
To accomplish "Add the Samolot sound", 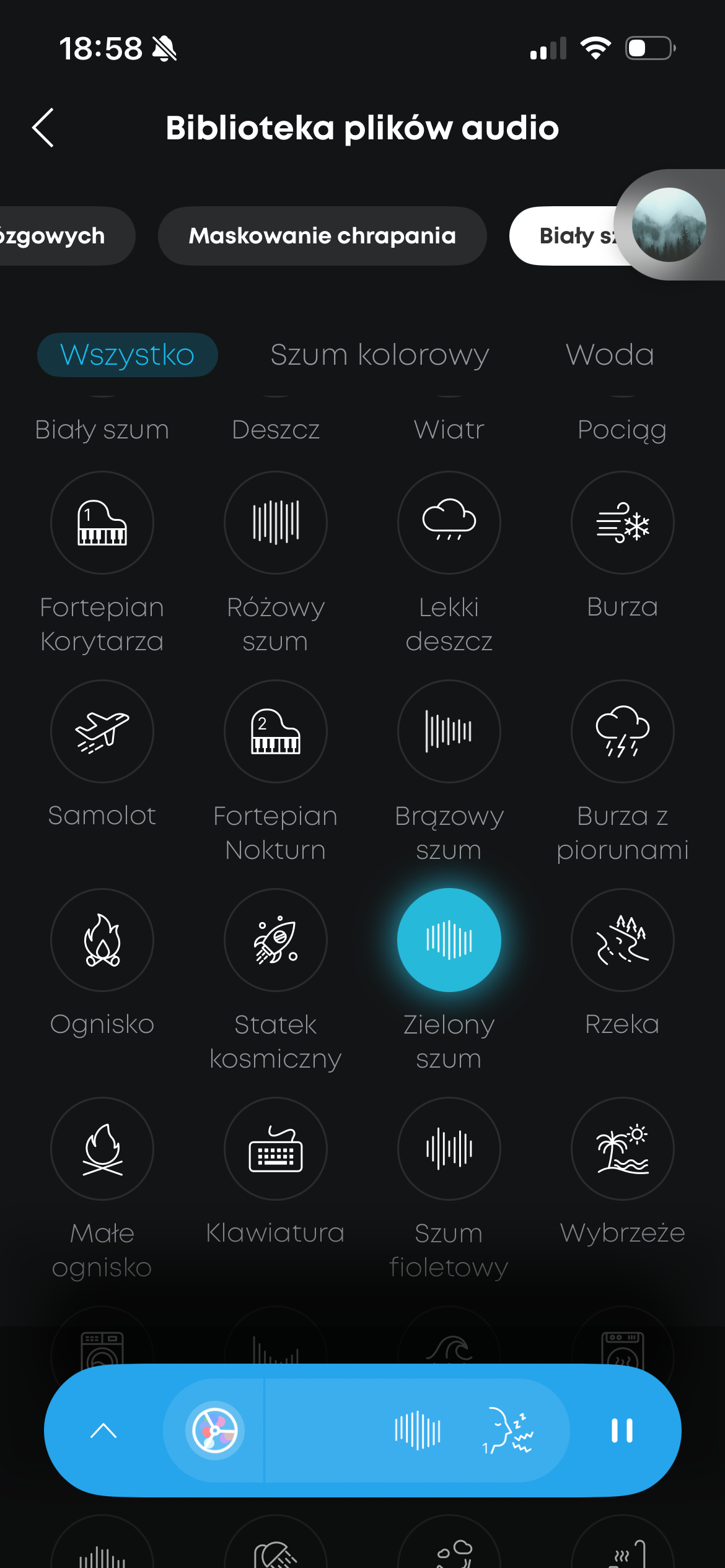I will (102, 731).
